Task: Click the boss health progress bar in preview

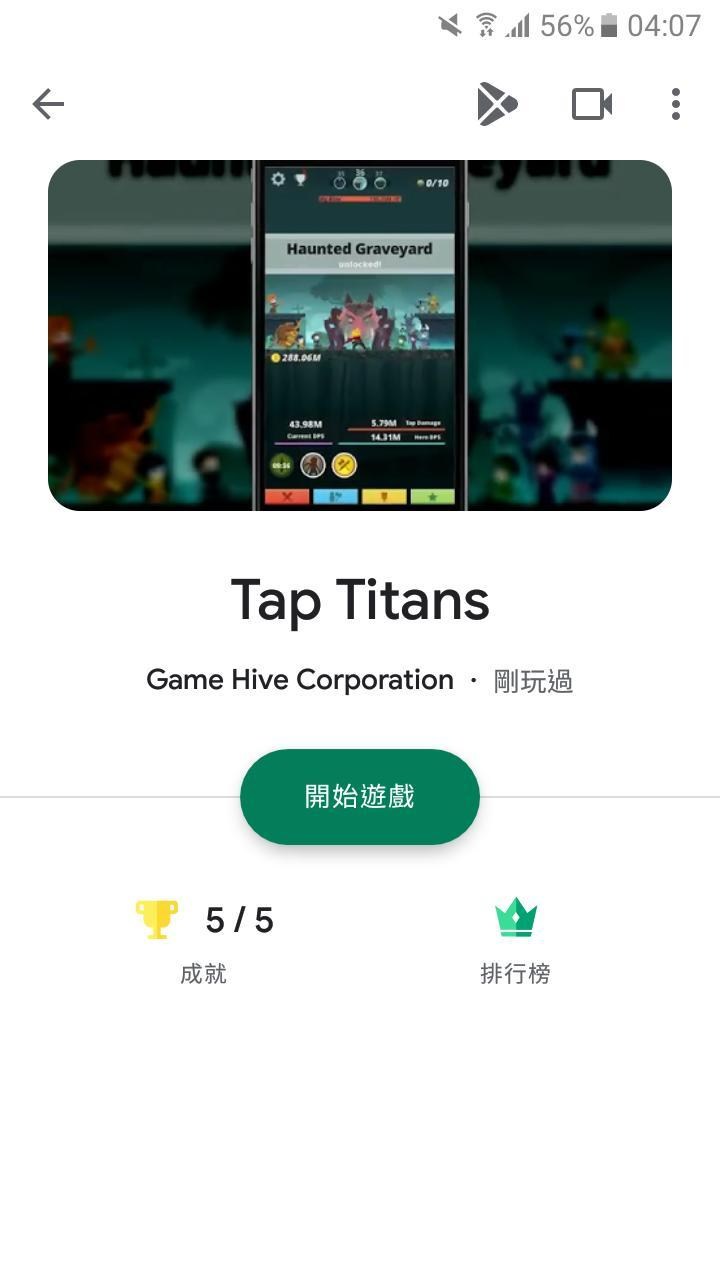Action: click(360, 199)
